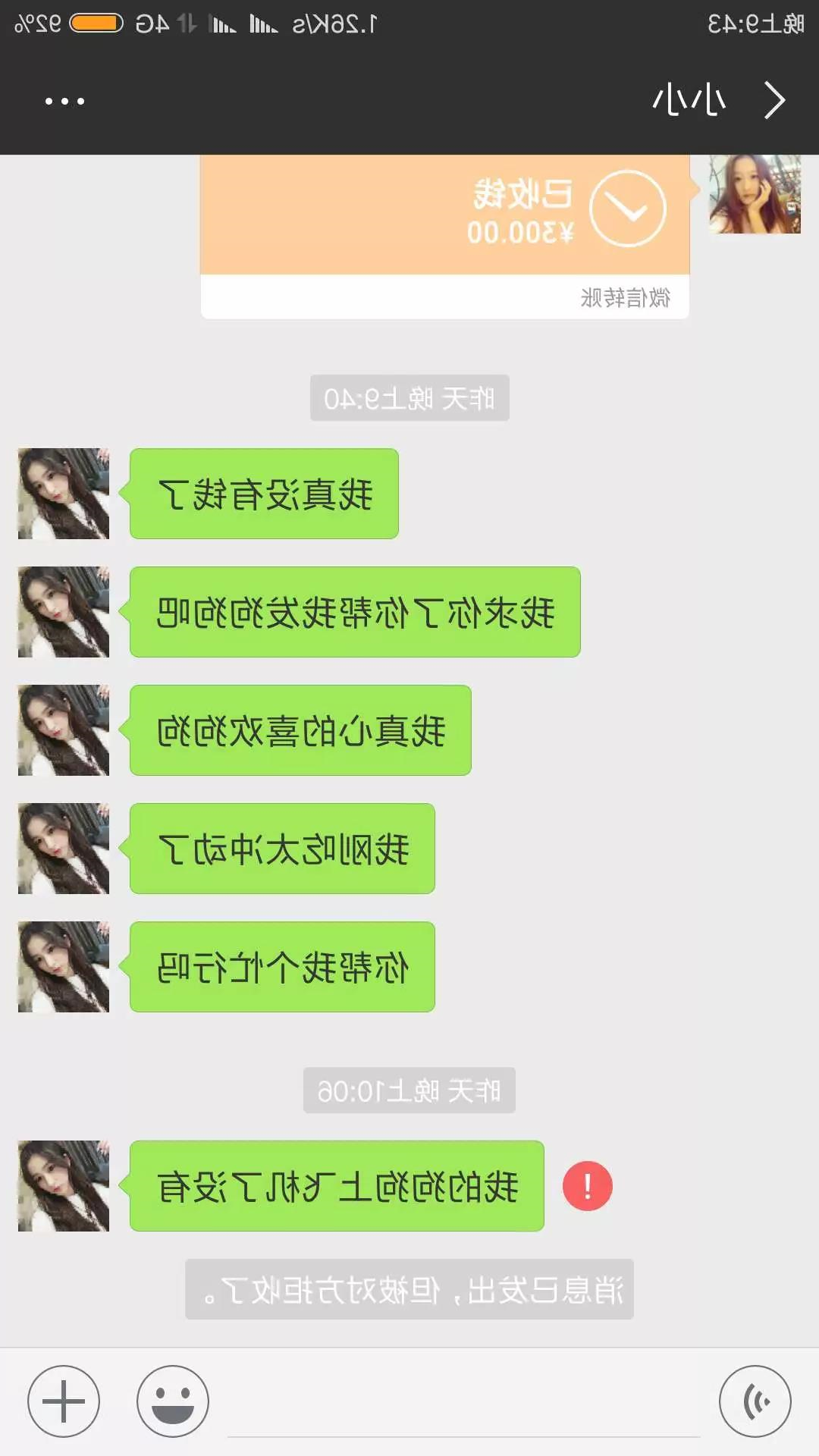
Task: Open the plus attachments menu
Action: tap(64, 1401)
